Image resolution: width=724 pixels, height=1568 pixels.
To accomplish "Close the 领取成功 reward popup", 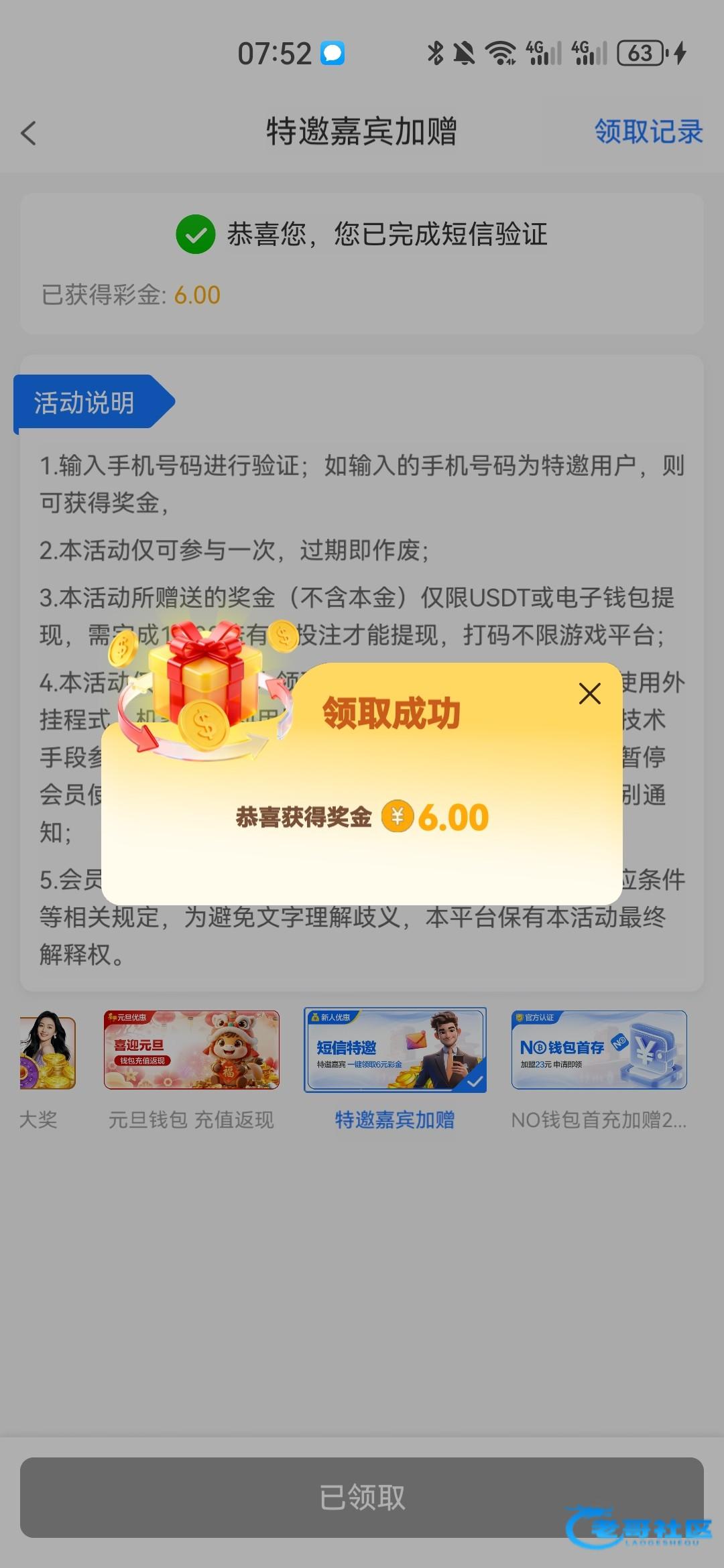I will [x=589, y=694].
